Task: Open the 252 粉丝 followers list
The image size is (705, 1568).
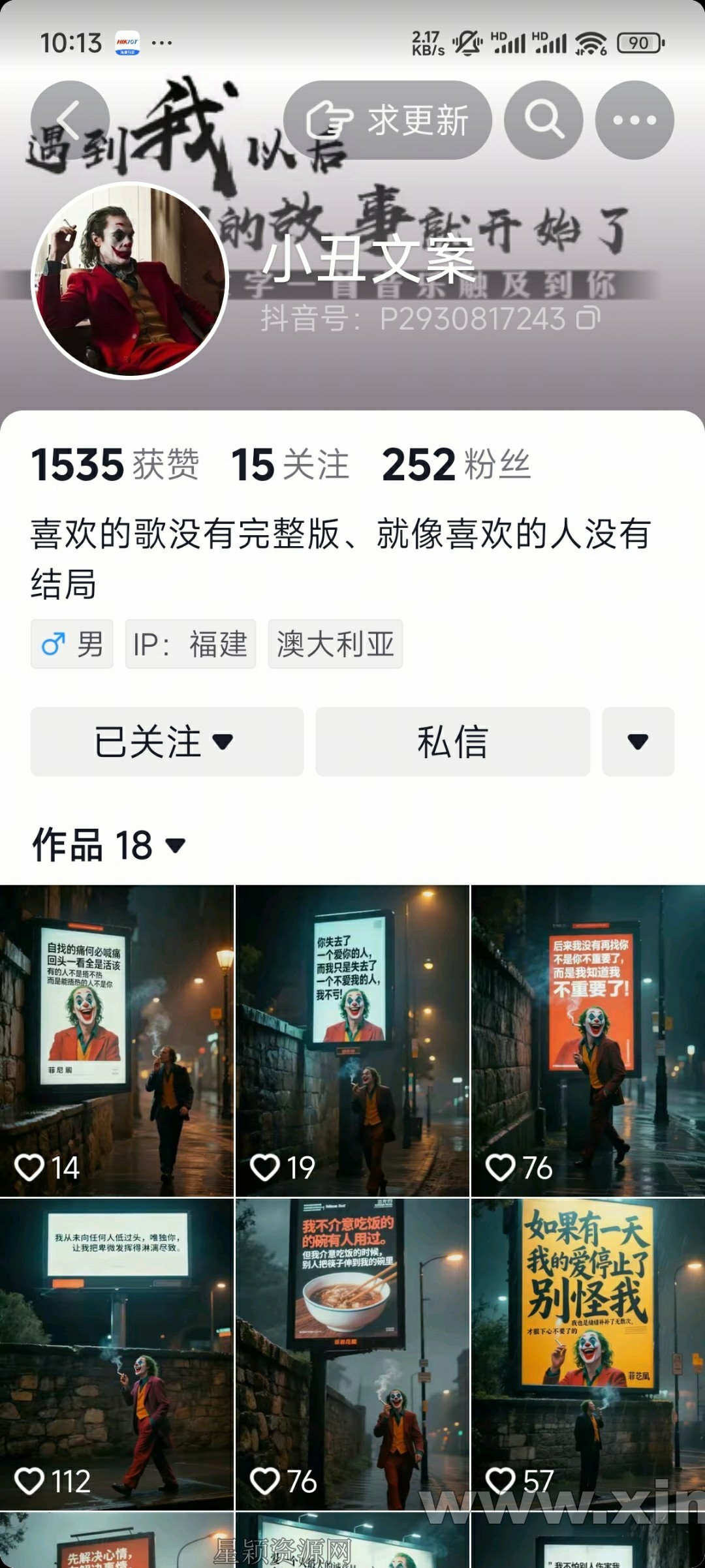Action: (456, 465)
